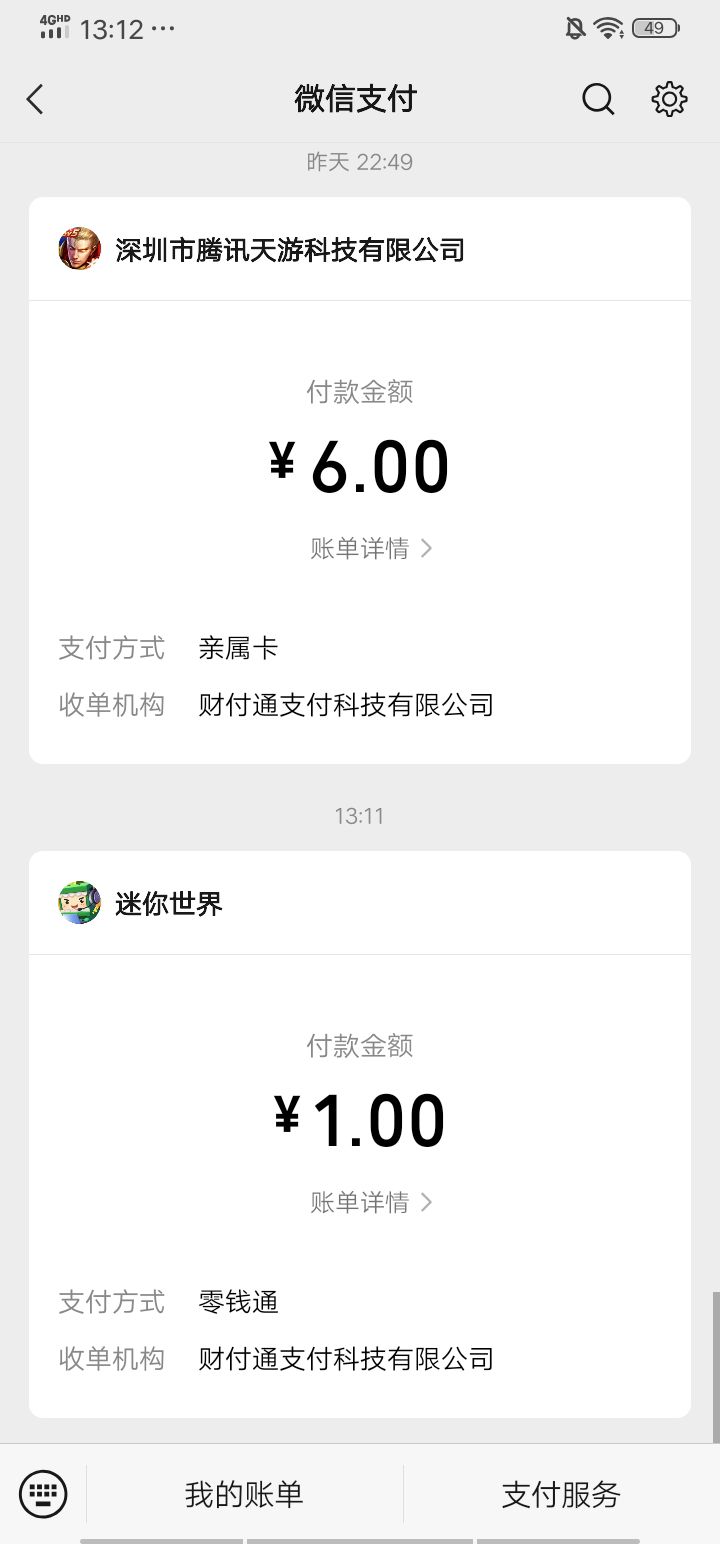View 账单详情 for the ¥6.00 payment
The image size is (720, 1544).
click(x=370, y=548)
